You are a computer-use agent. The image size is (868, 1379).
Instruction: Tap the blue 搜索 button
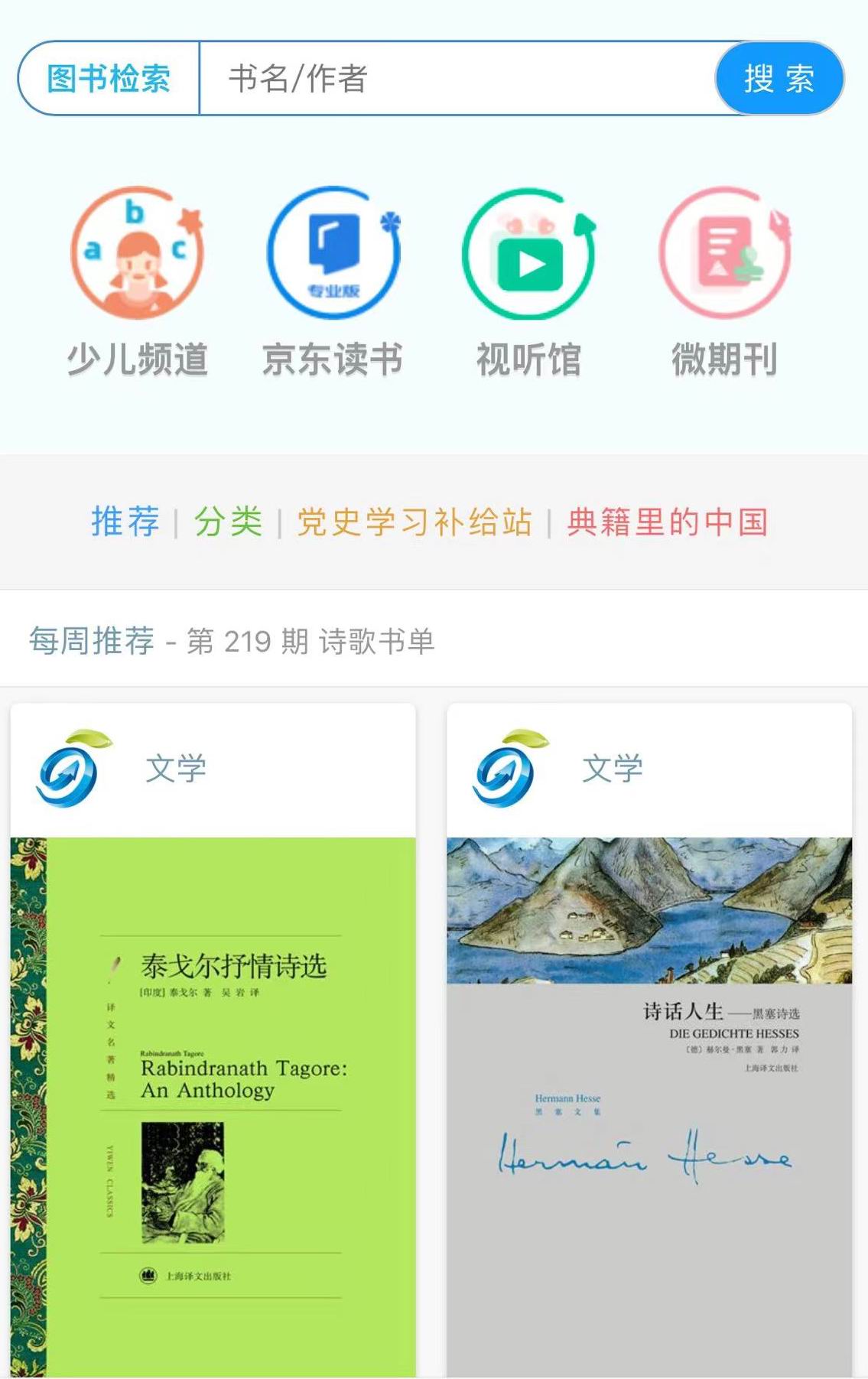[779, 79]
